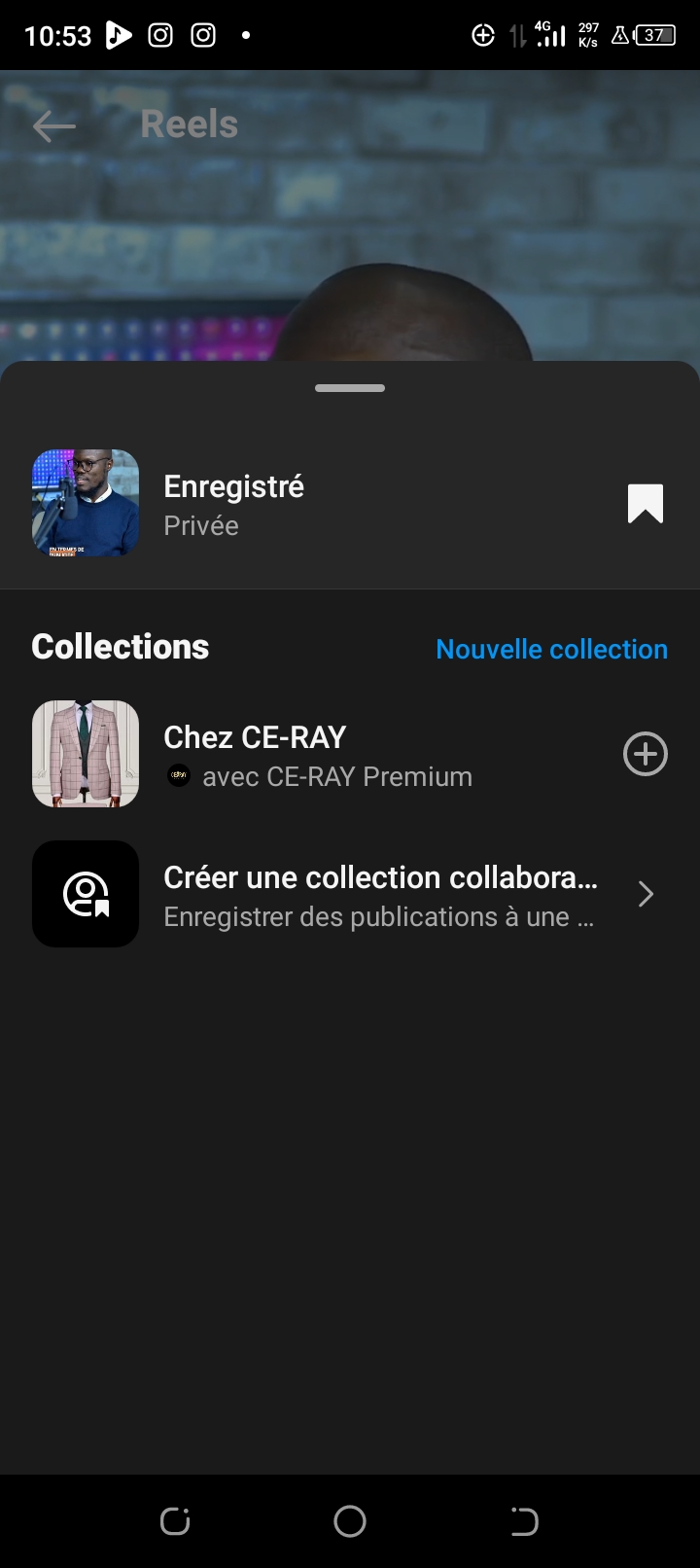Viewport: 700px width, 1568px height.
Task: Open the recent apps view
Action: [175, 1520]
